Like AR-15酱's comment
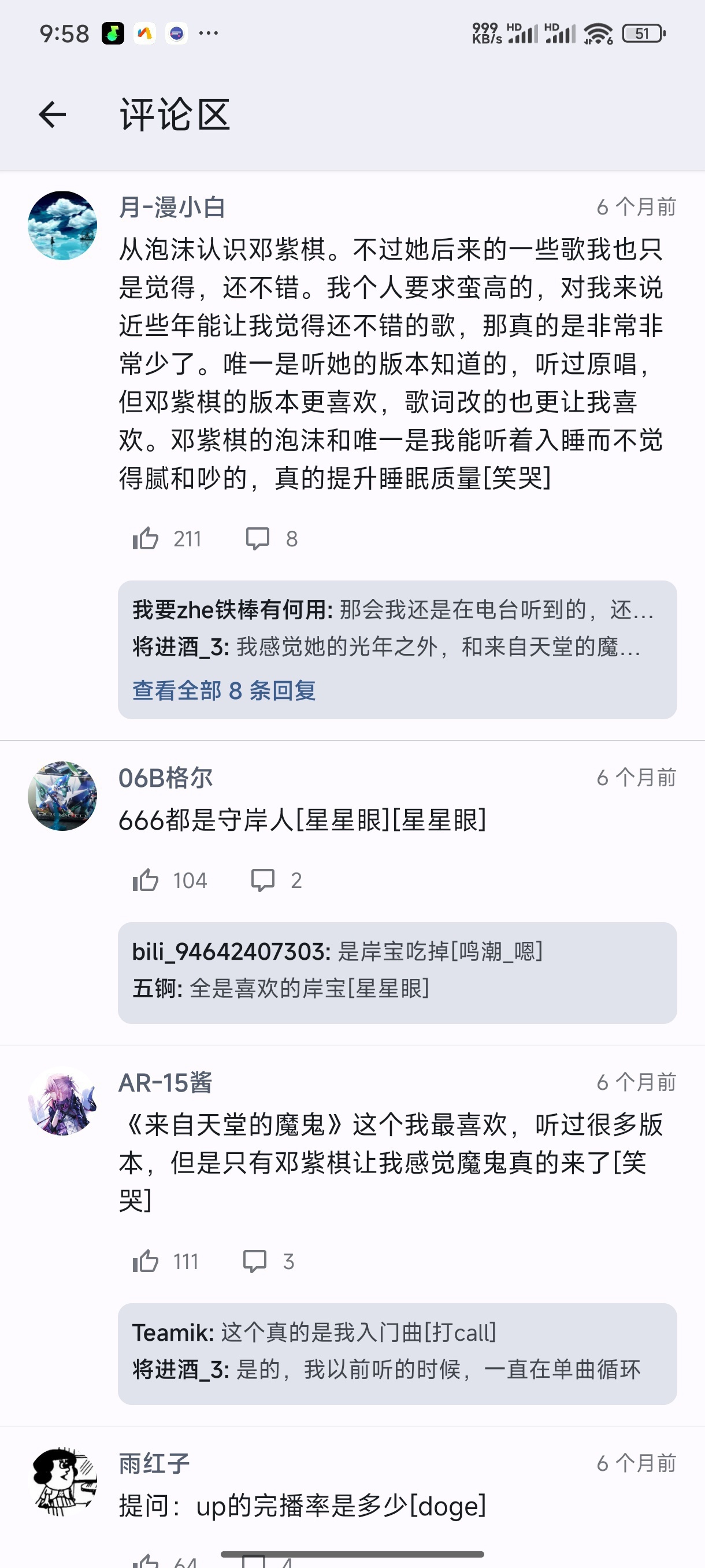The height and width of the screenshot is (1568, 705). [146, 1261]
